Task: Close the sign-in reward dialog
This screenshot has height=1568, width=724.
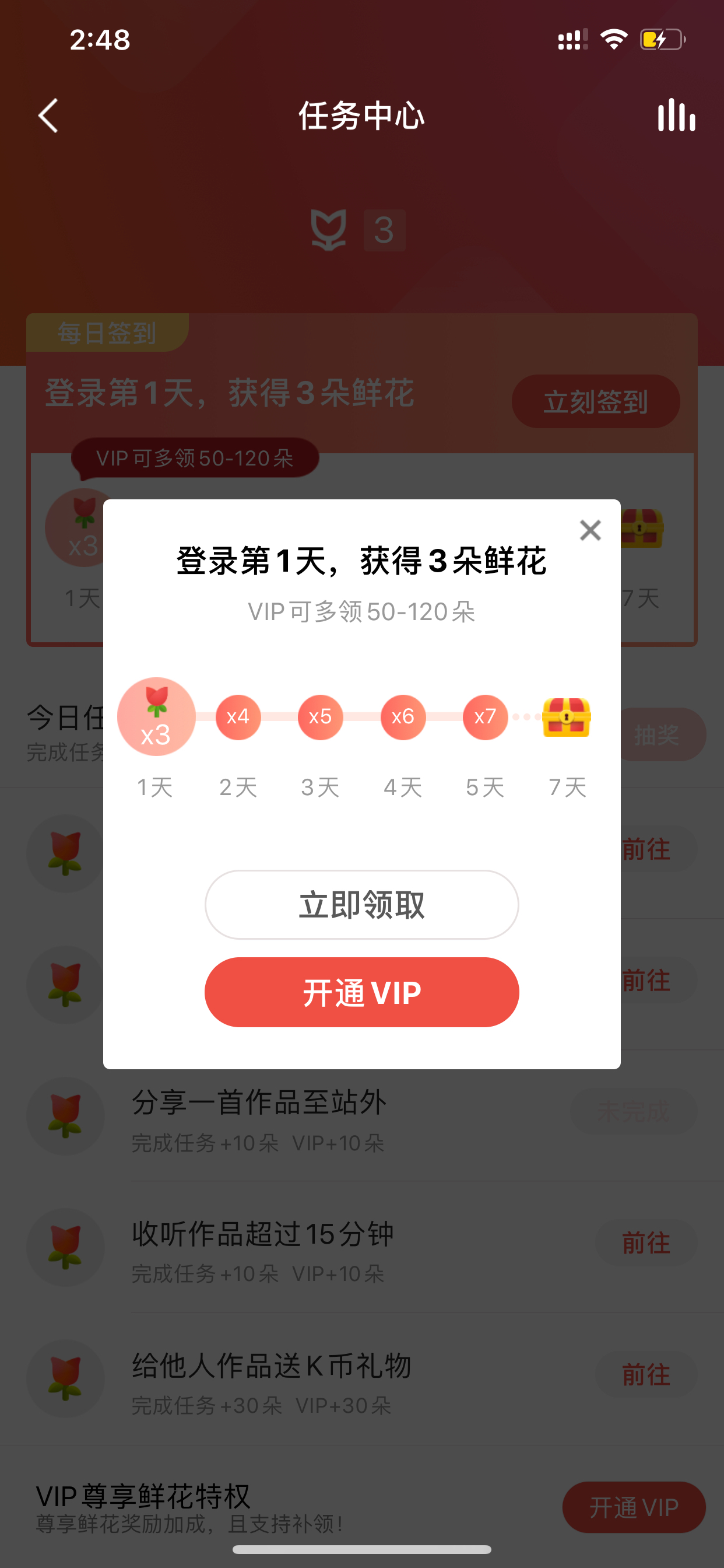Action: coord(590,530)
